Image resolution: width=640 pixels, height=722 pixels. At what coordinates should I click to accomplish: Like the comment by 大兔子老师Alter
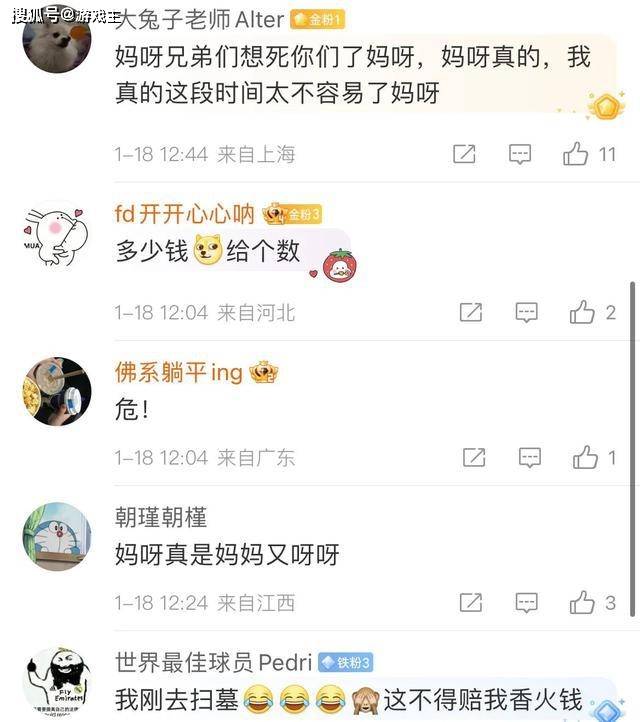pyautogui.click(x=576, y=154)
